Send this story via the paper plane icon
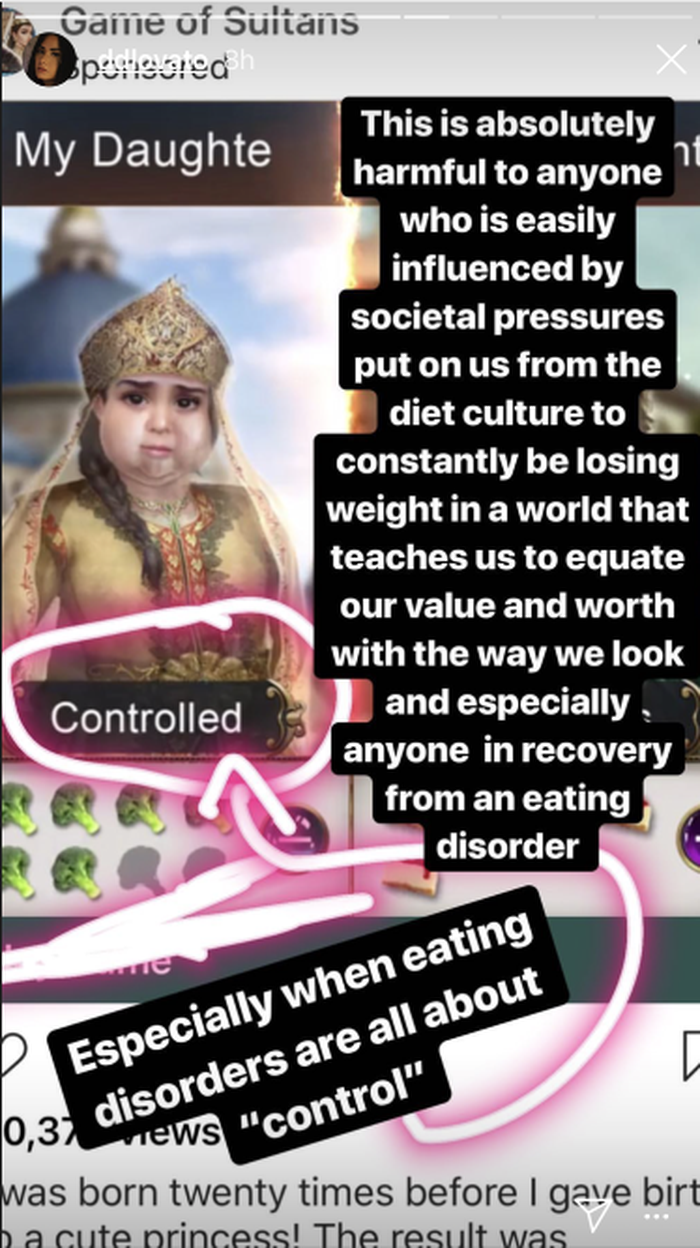Viewport: 700px width, 1248px height. tap(594, 1214)
